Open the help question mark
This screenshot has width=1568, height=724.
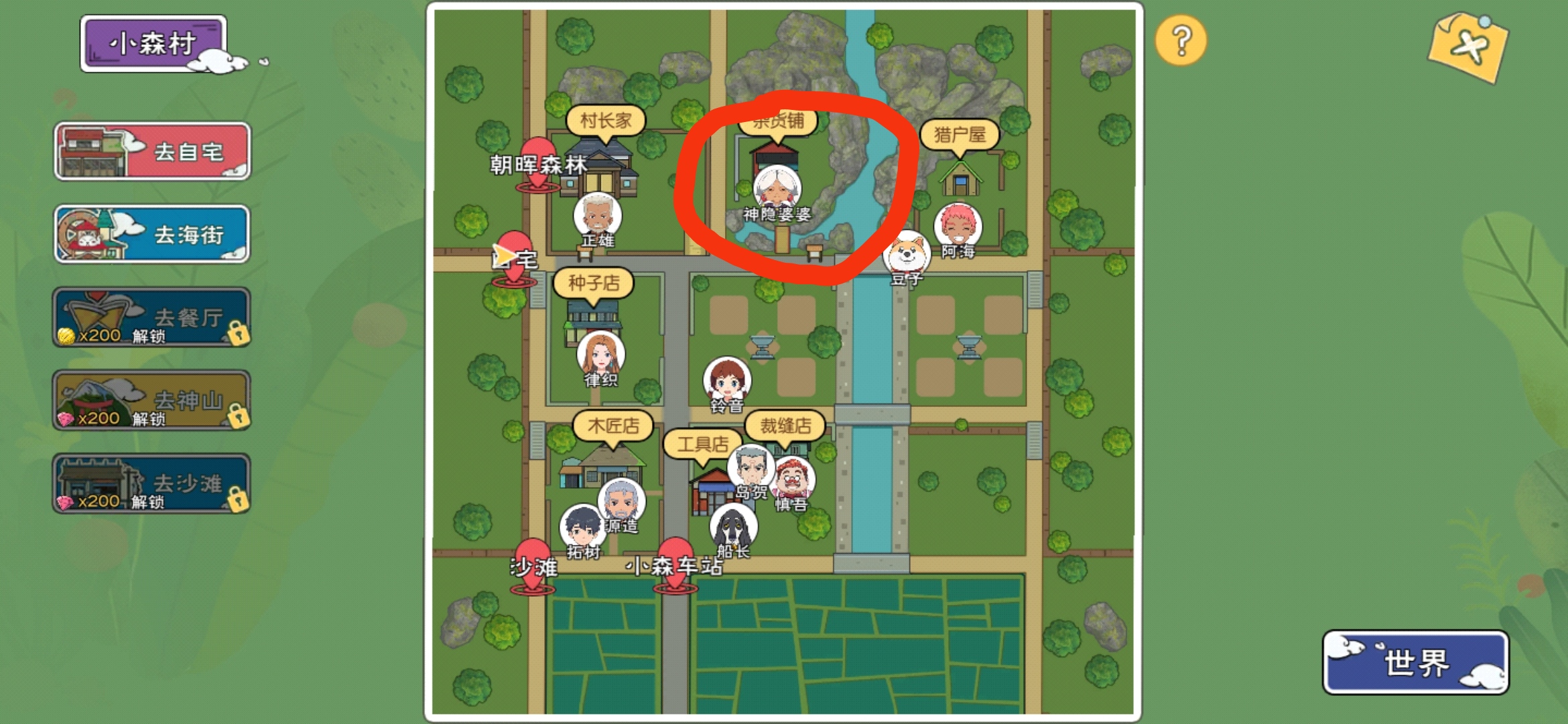pyautogui.click(x=1181, y=41)
